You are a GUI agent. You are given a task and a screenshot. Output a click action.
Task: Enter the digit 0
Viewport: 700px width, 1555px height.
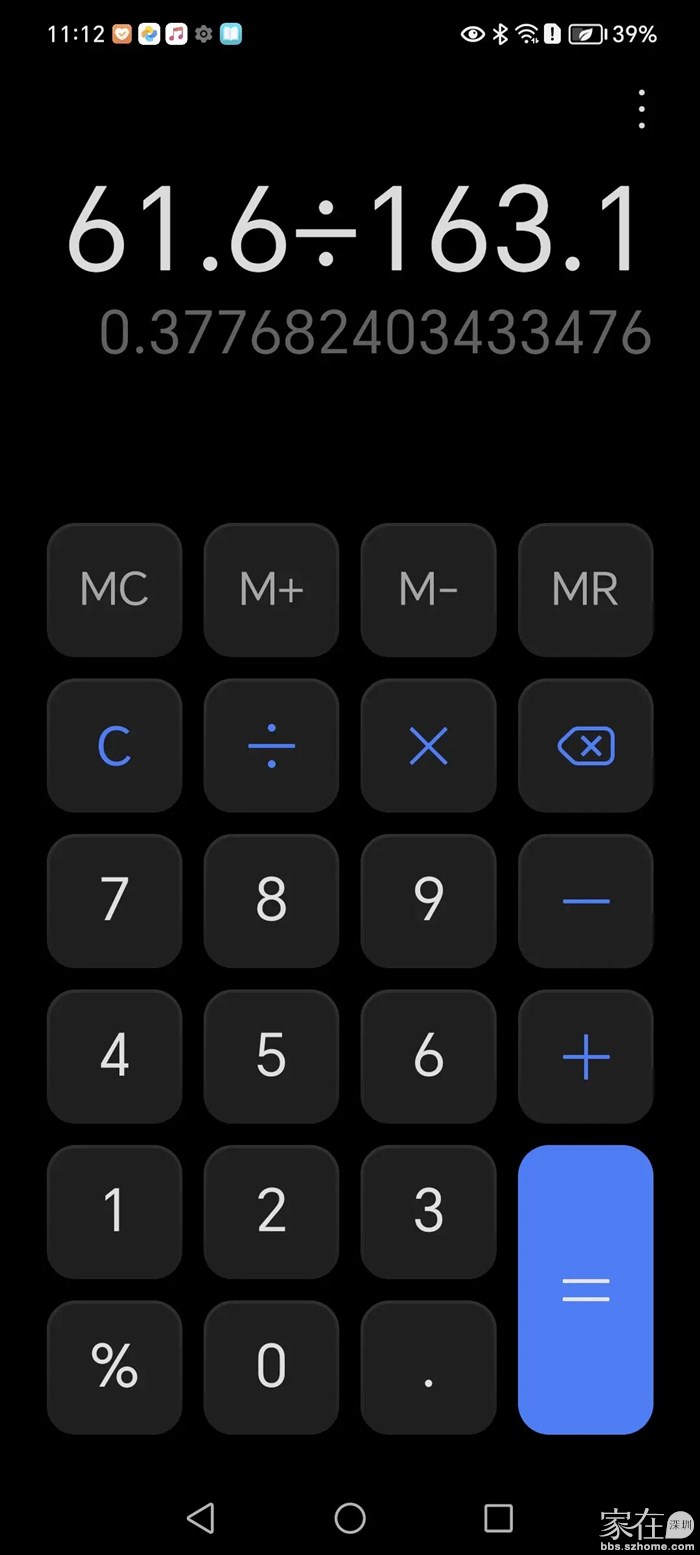point(271,1367)
